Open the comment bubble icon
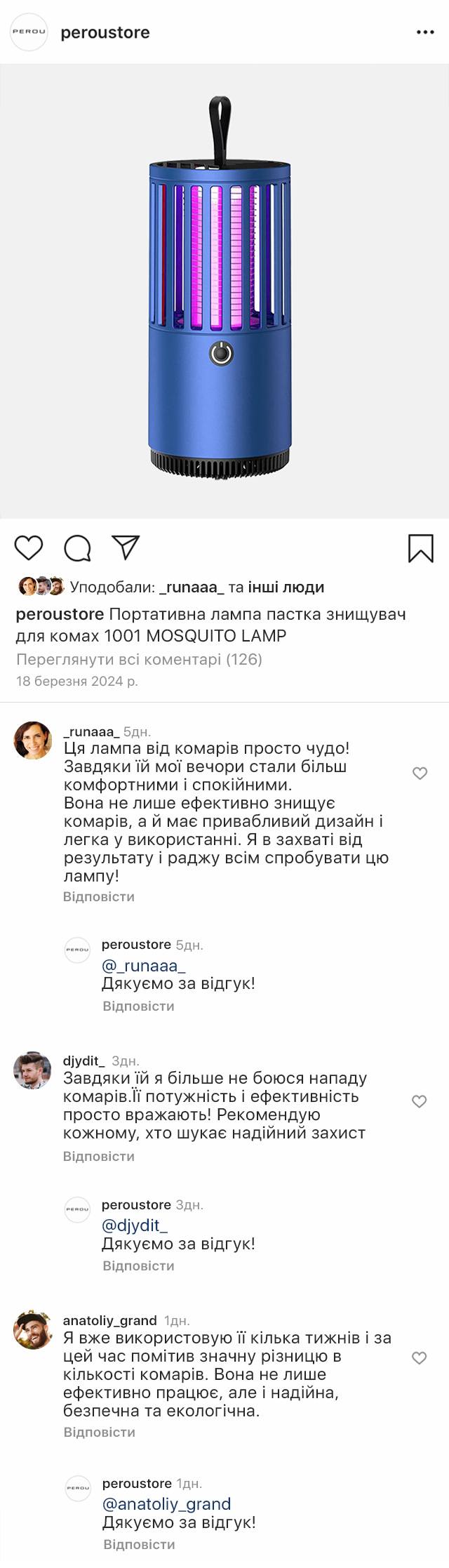 [77, 548]
